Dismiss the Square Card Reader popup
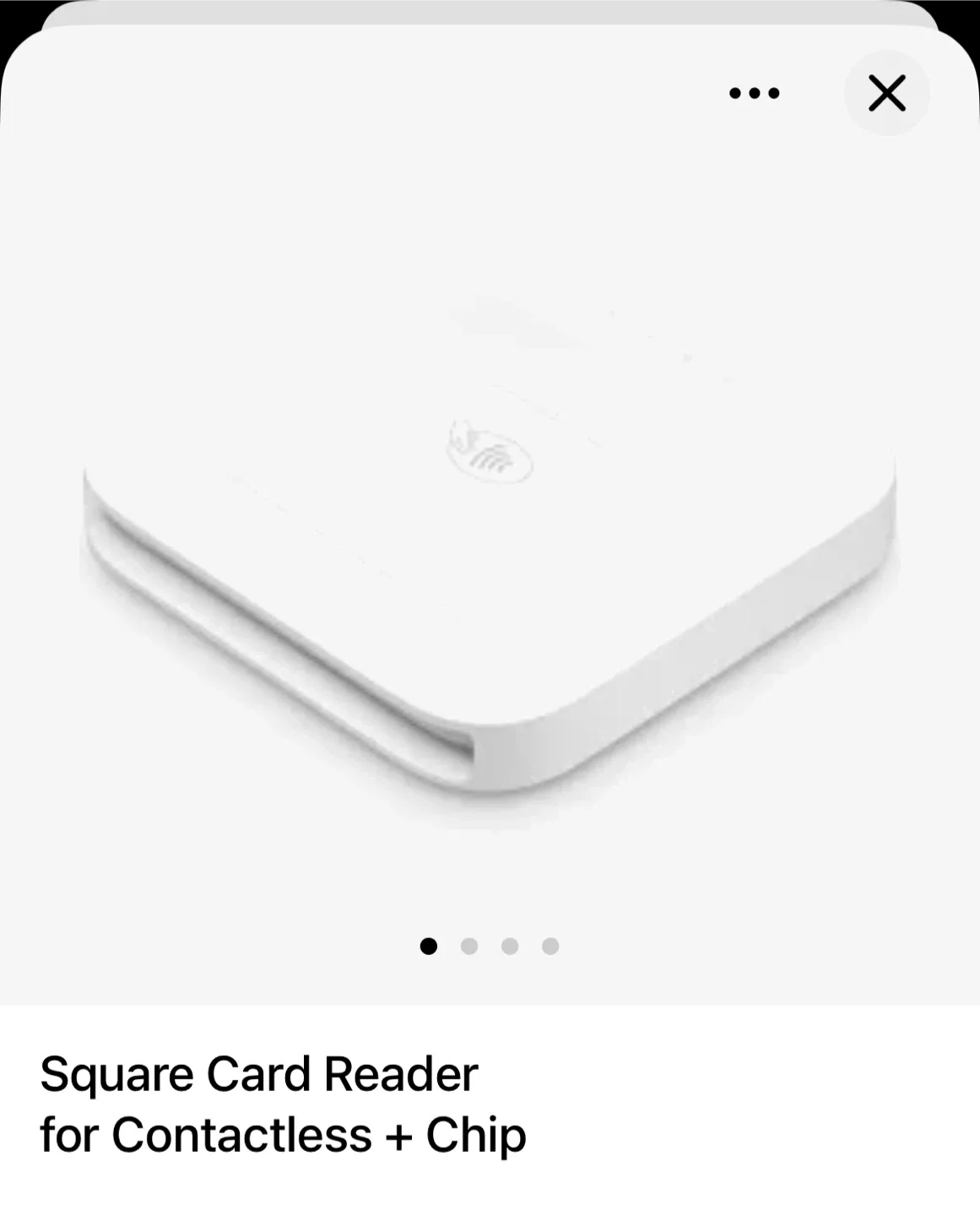Screen dimensions: 980x1216 (x=885, y=93)
